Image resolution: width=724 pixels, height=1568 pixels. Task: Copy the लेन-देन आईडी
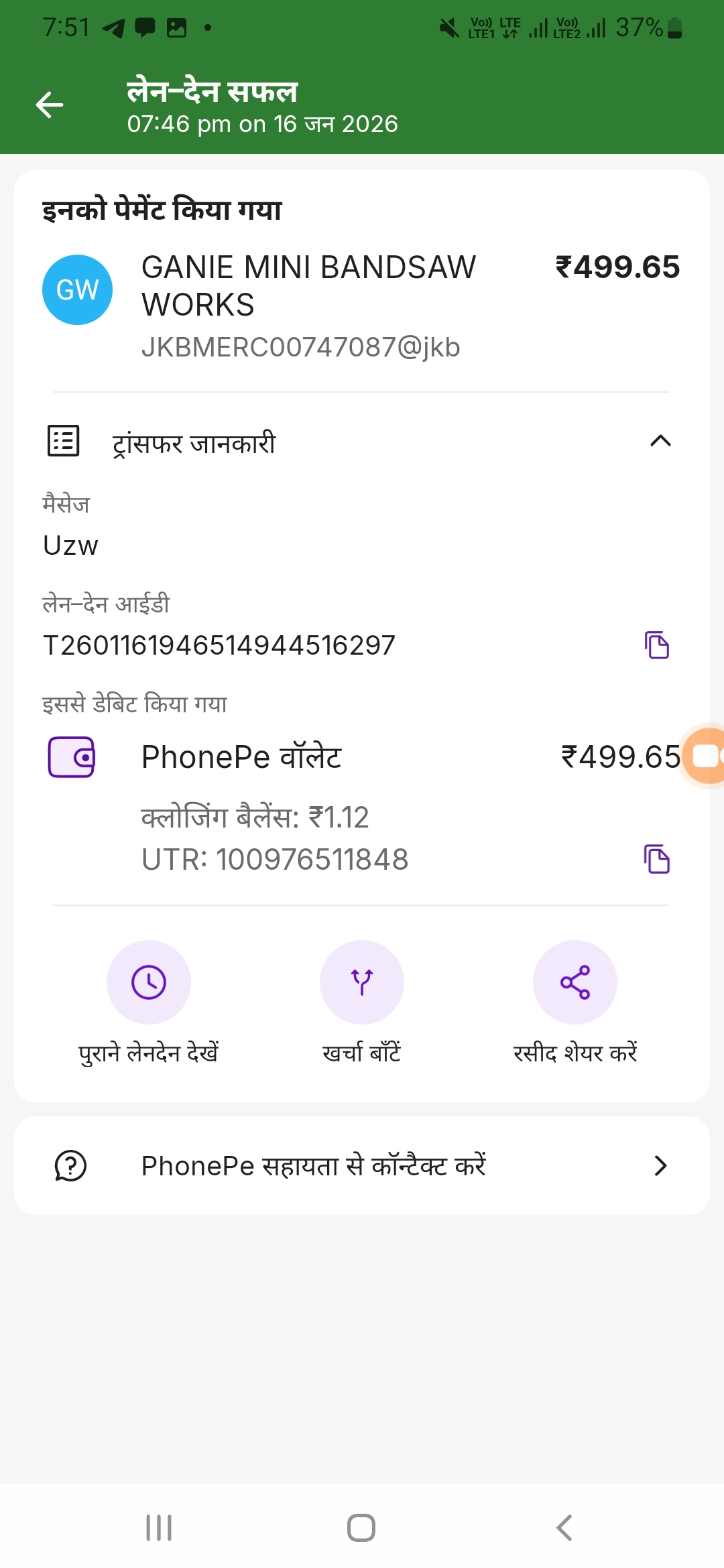[x=657, y=645]
